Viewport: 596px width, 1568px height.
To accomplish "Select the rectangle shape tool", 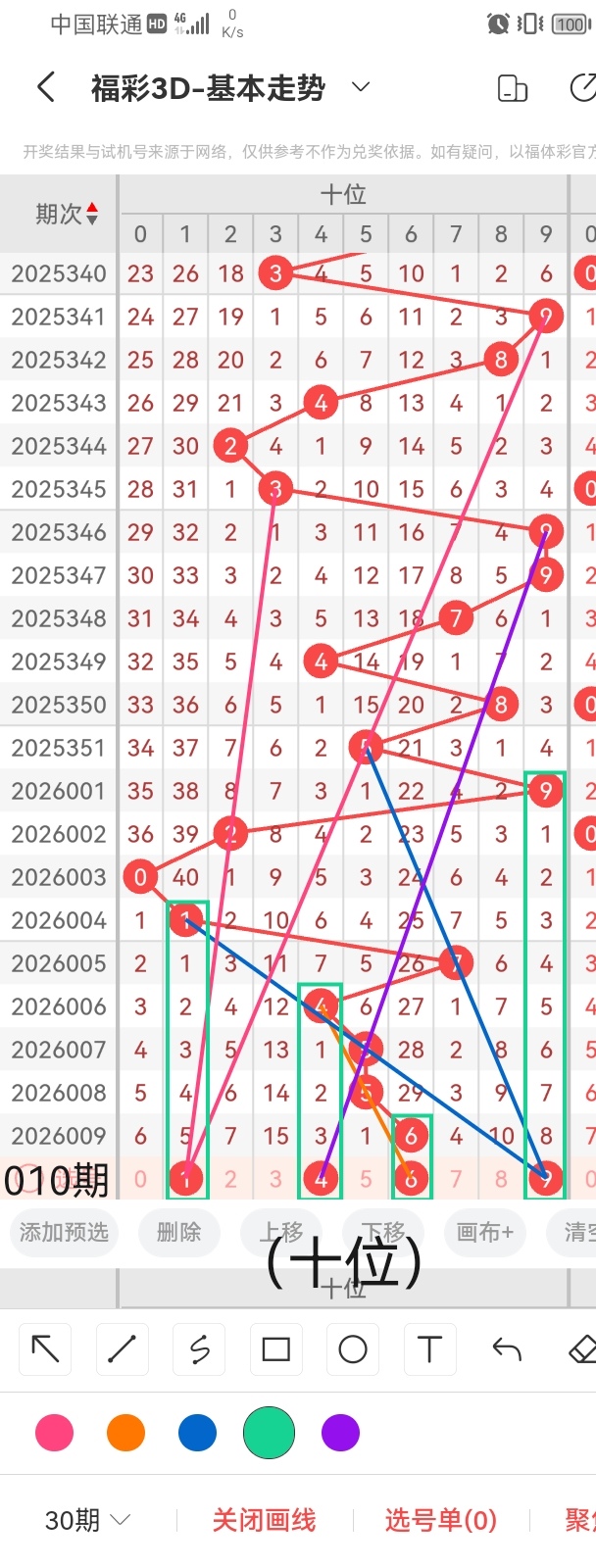I will [x=275, y=1349].
